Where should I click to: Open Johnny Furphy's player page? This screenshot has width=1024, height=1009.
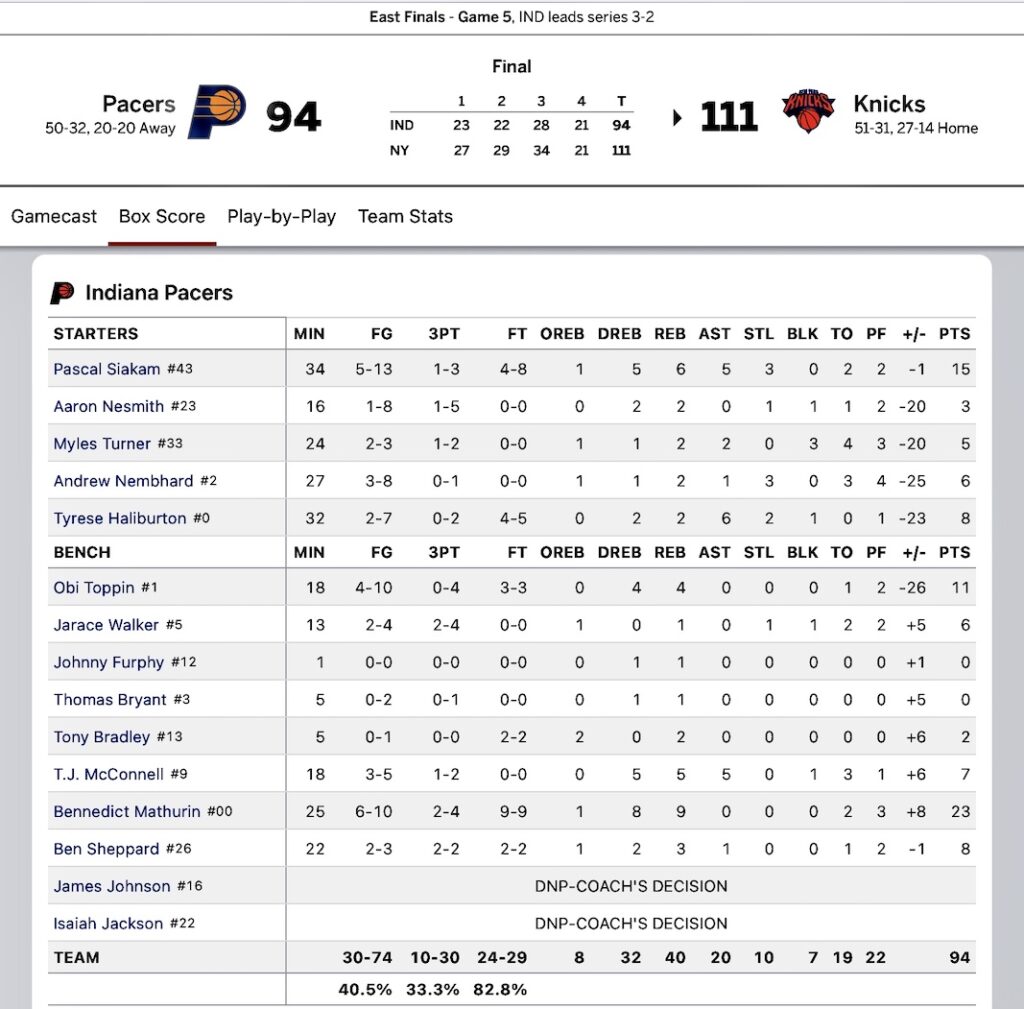tap(109, 662)
